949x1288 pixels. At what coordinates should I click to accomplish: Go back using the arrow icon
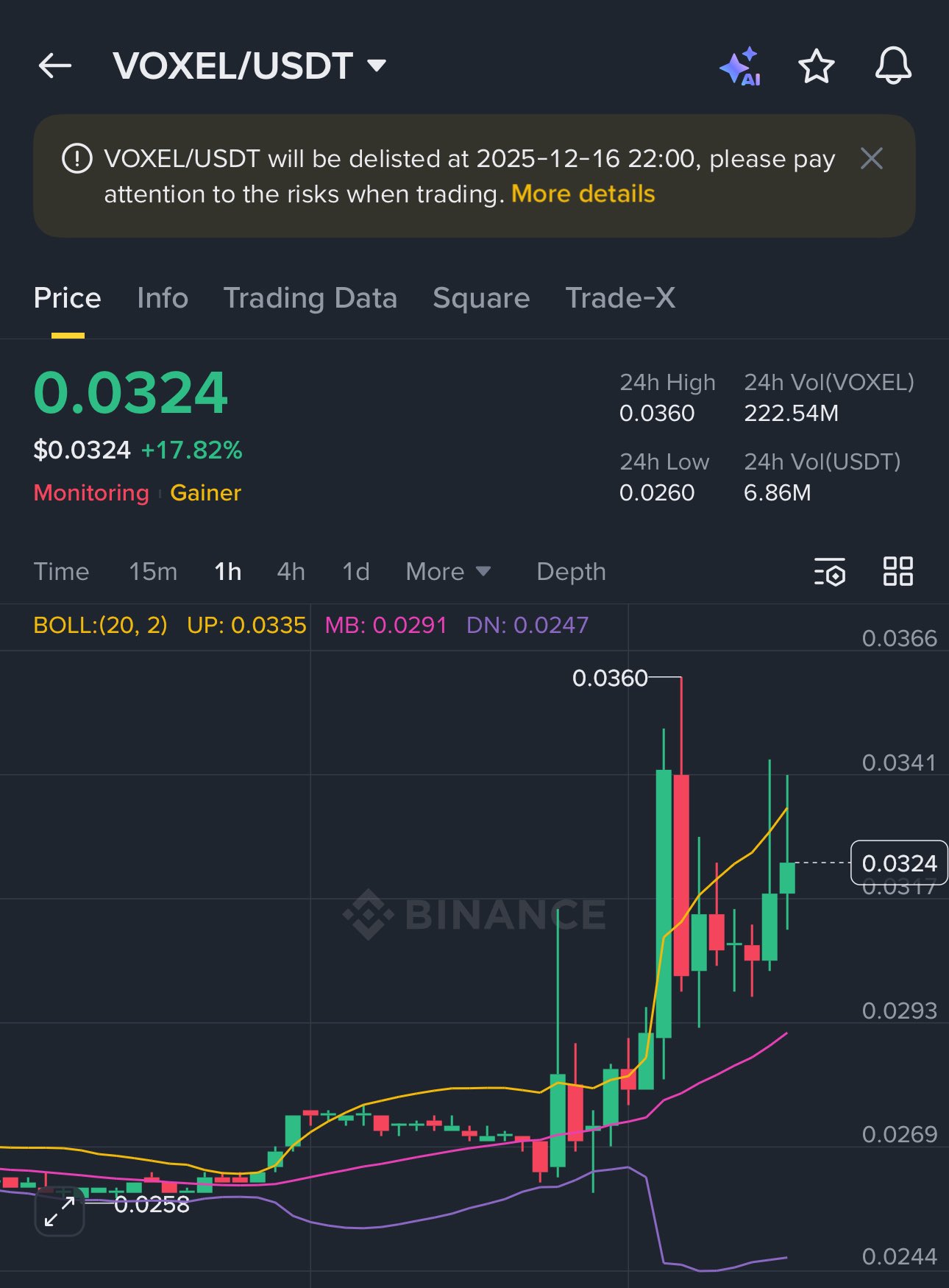55,66
